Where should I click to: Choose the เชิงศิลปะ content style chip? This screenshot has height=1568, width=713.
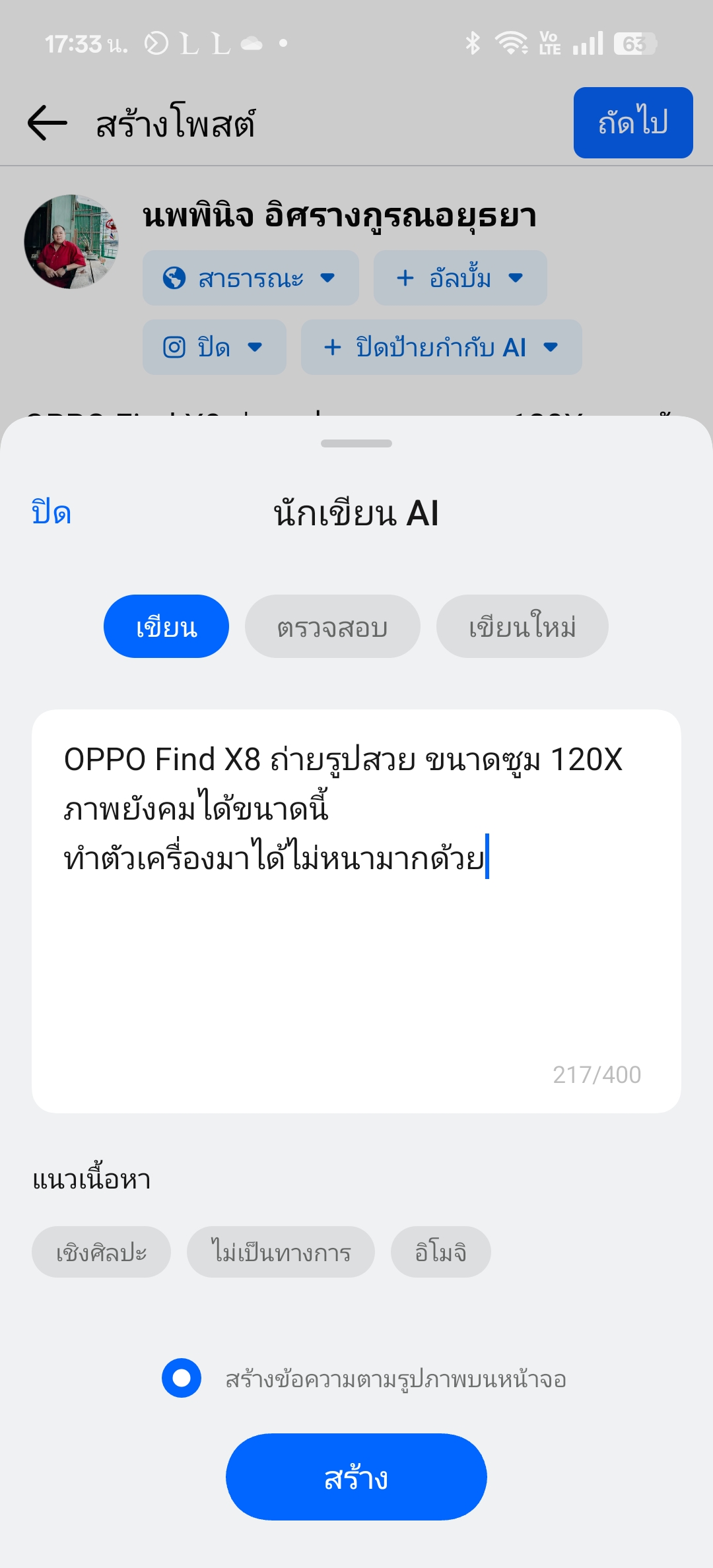point(101,1252)
